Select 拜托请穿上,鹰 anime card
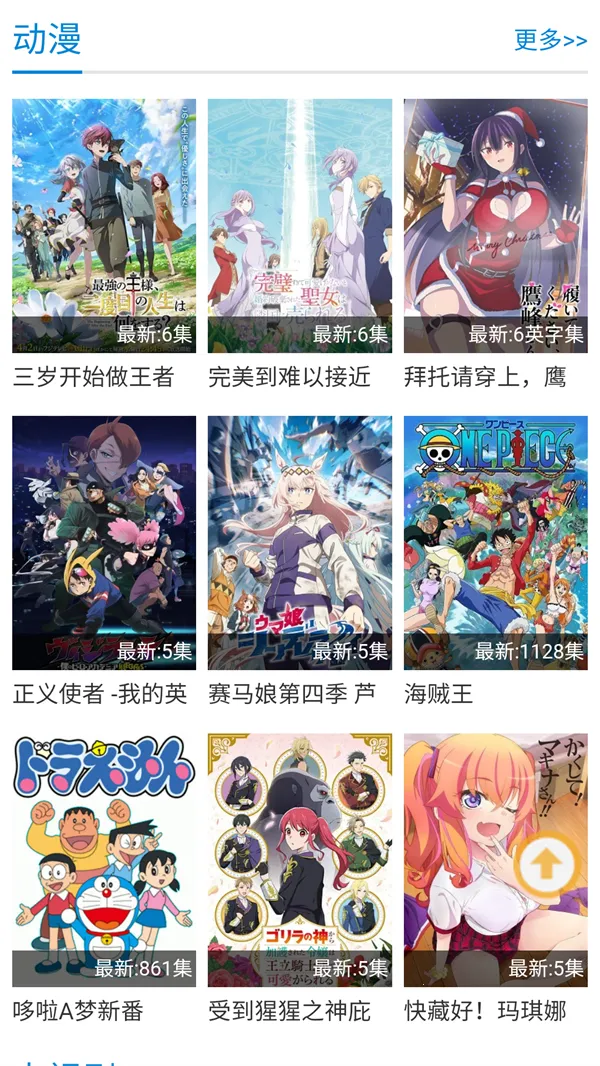This screenshot has width=600, height=1066. click(x=495, y=226)
